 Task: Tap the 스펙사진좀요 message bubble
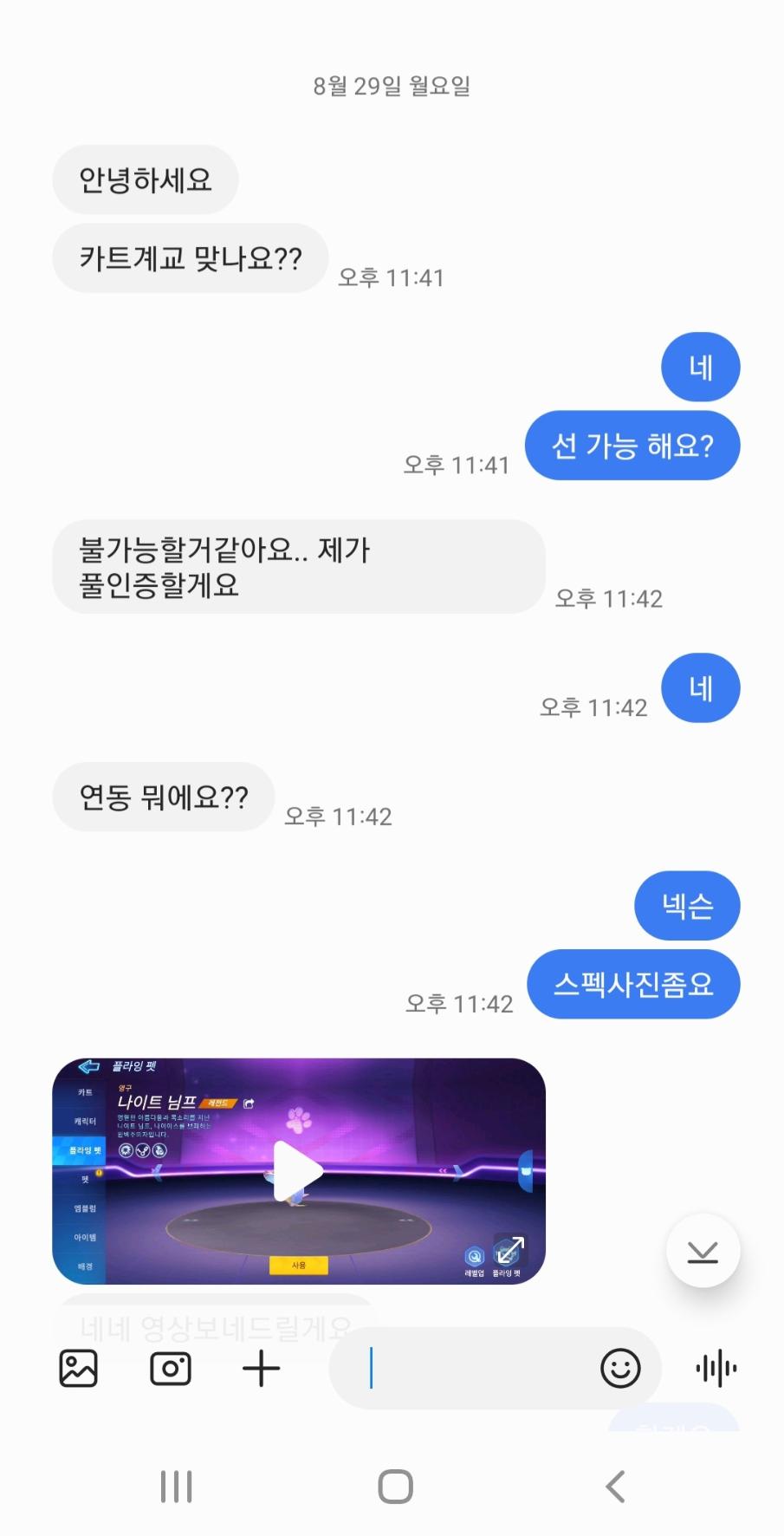[633, 984]
